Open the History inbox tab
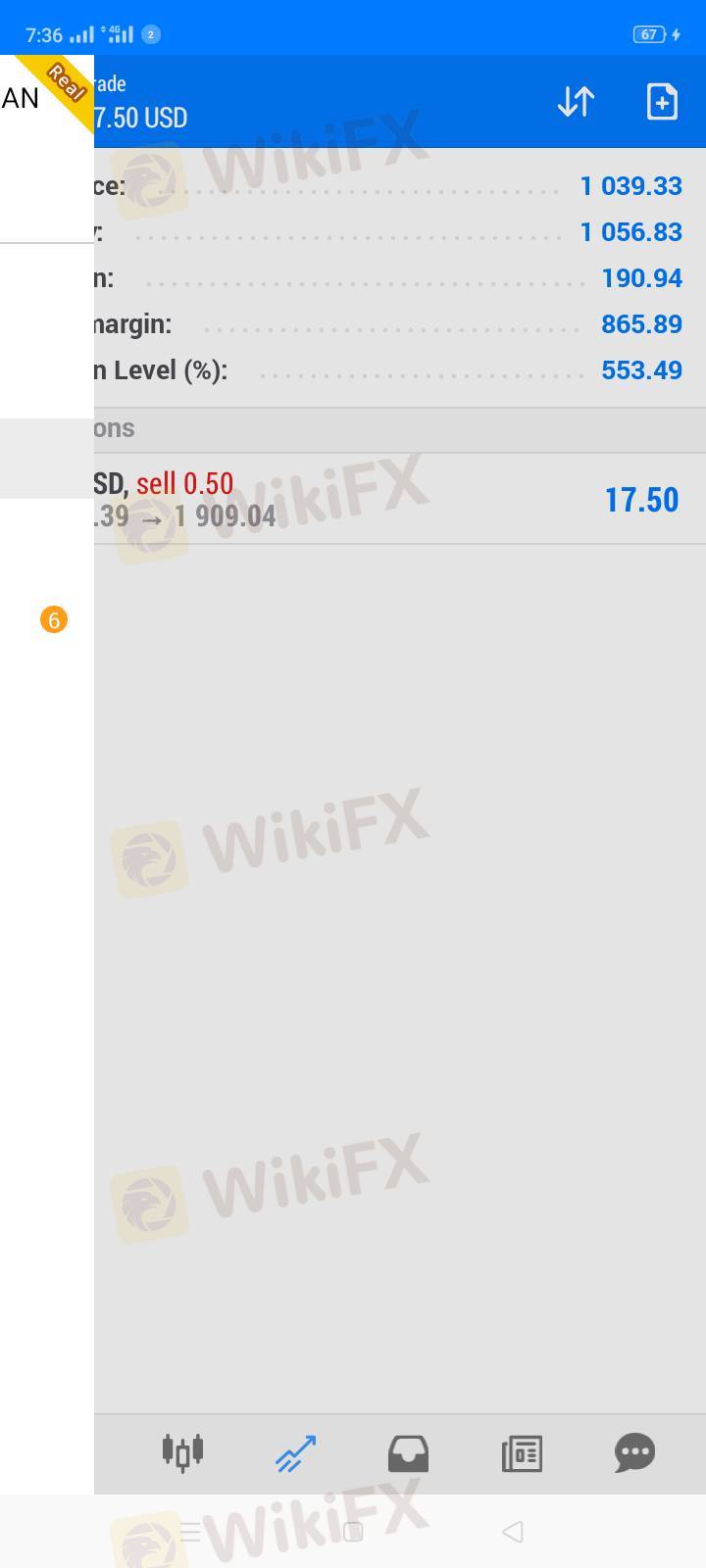Image resolution: width=706 pixels, height=1568 pixels. (408, 1452)
